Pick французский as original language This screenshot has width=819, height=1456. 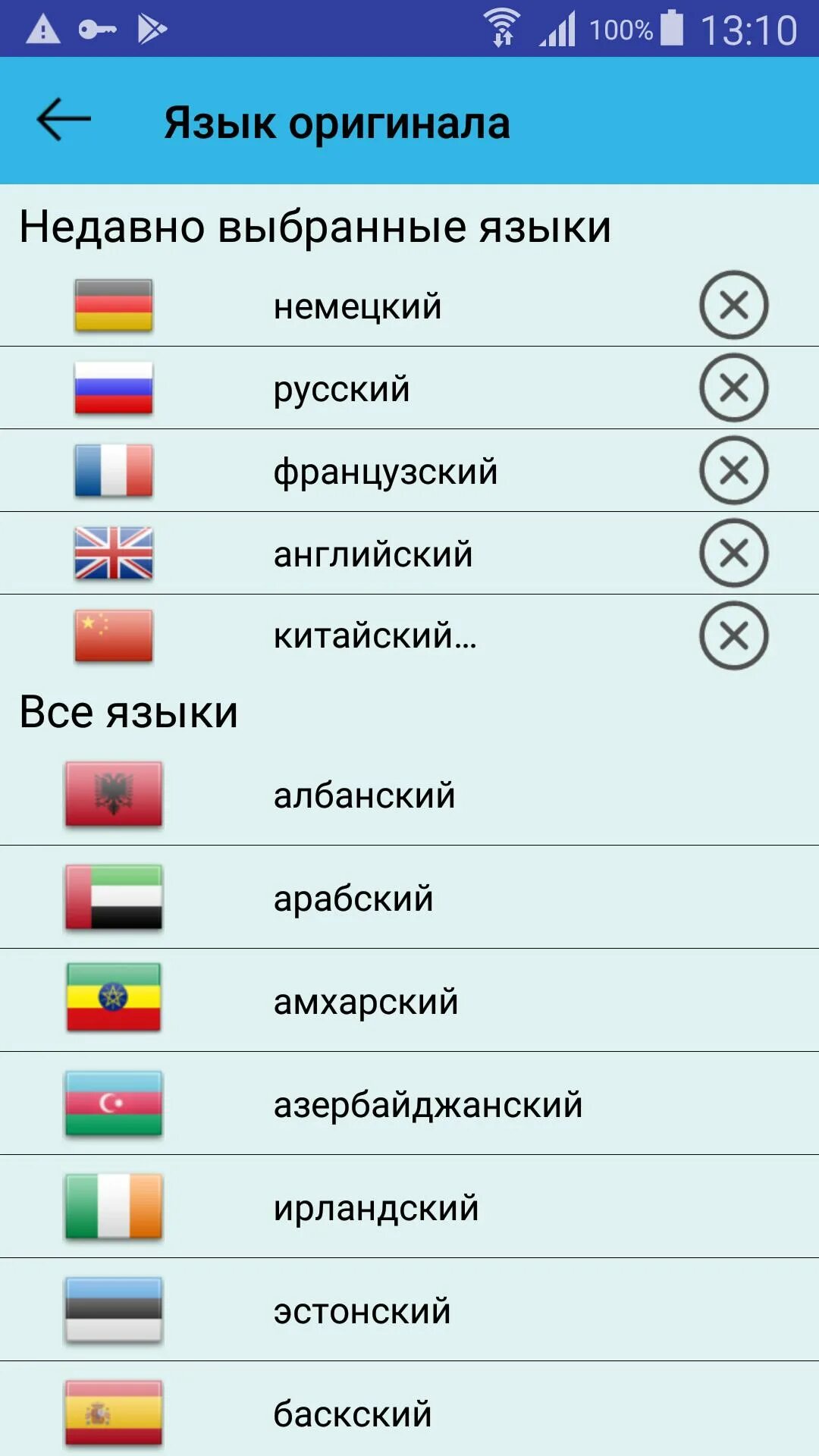[385, 472]
